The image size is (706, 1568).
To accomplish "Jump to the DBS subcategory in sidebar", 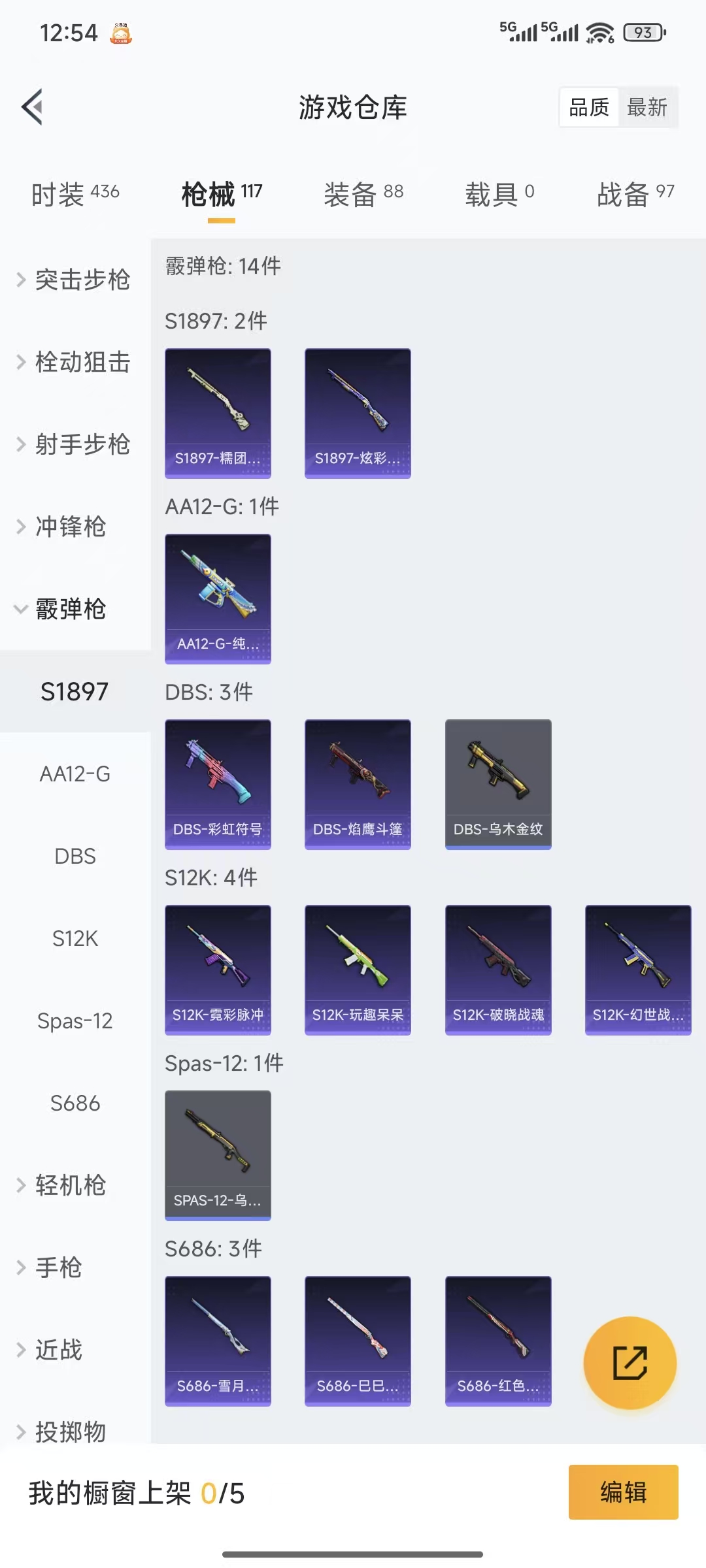I will (75, 856).
